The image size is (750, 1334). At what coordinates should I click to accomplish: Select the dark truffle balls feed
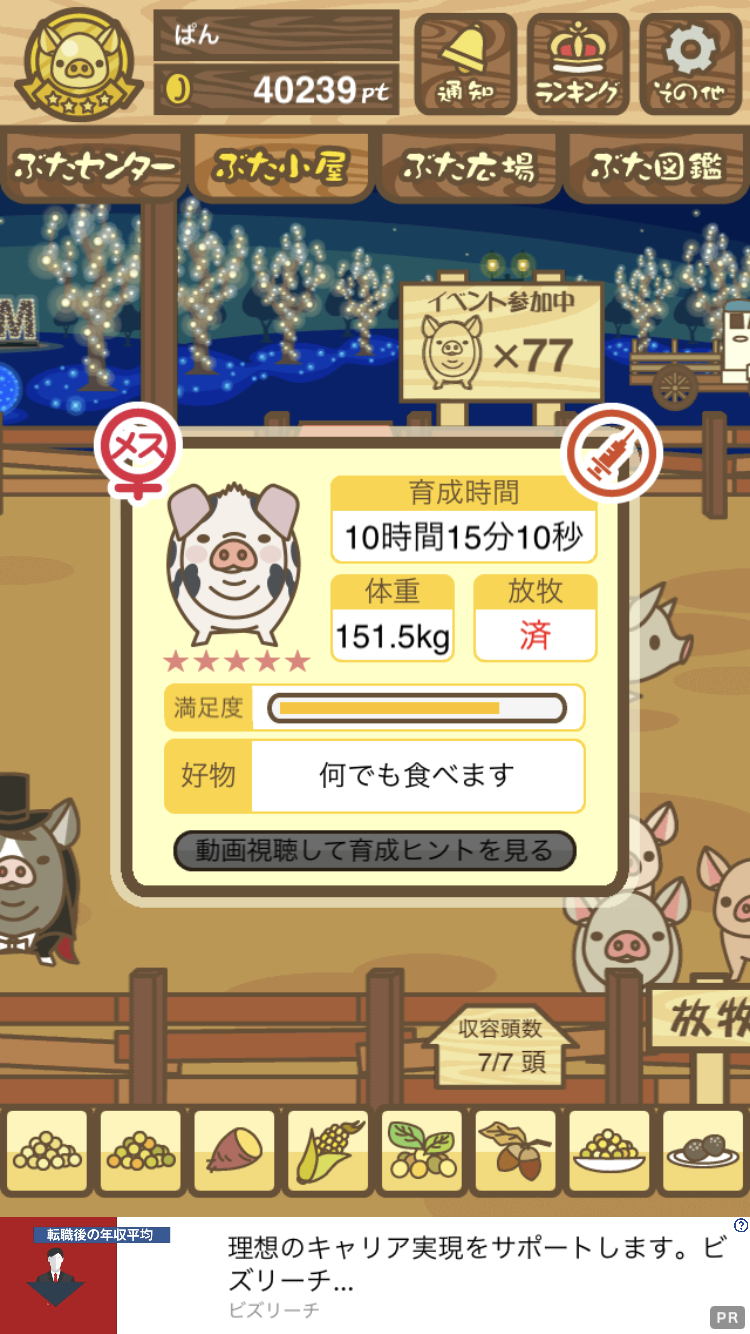tap(703, 1152)
